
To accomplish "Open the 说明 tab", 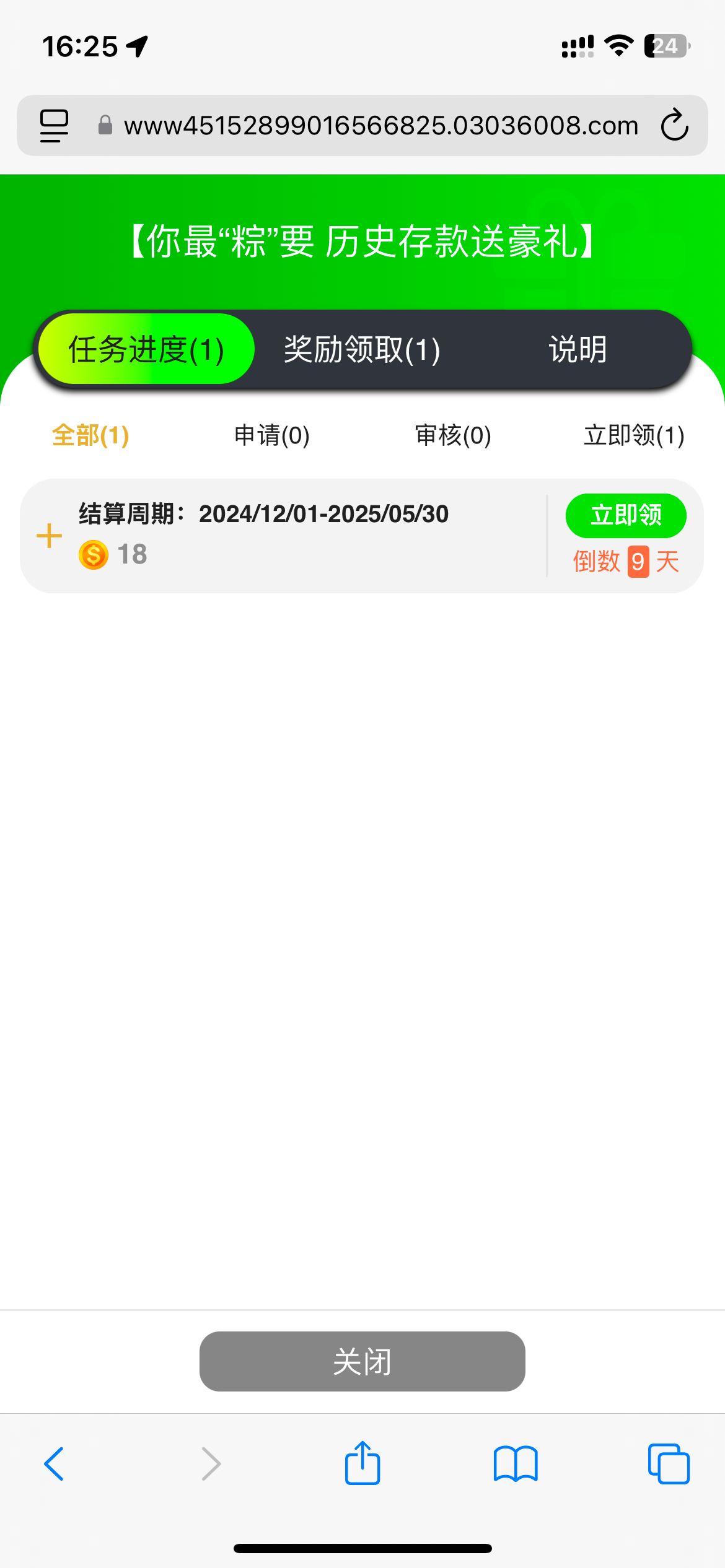I will pyautogui.click(x=578, y=350).
